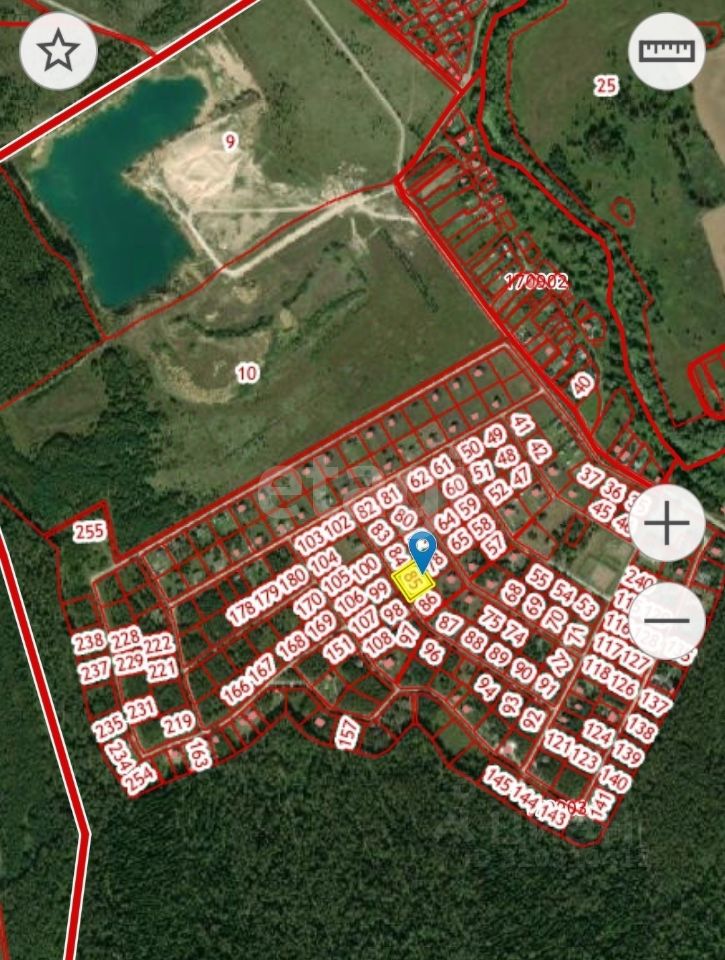The width and height of the screenshot is (725, 960).
Task: Add this location to favorites with the star
Action: (x=58, y=51)
